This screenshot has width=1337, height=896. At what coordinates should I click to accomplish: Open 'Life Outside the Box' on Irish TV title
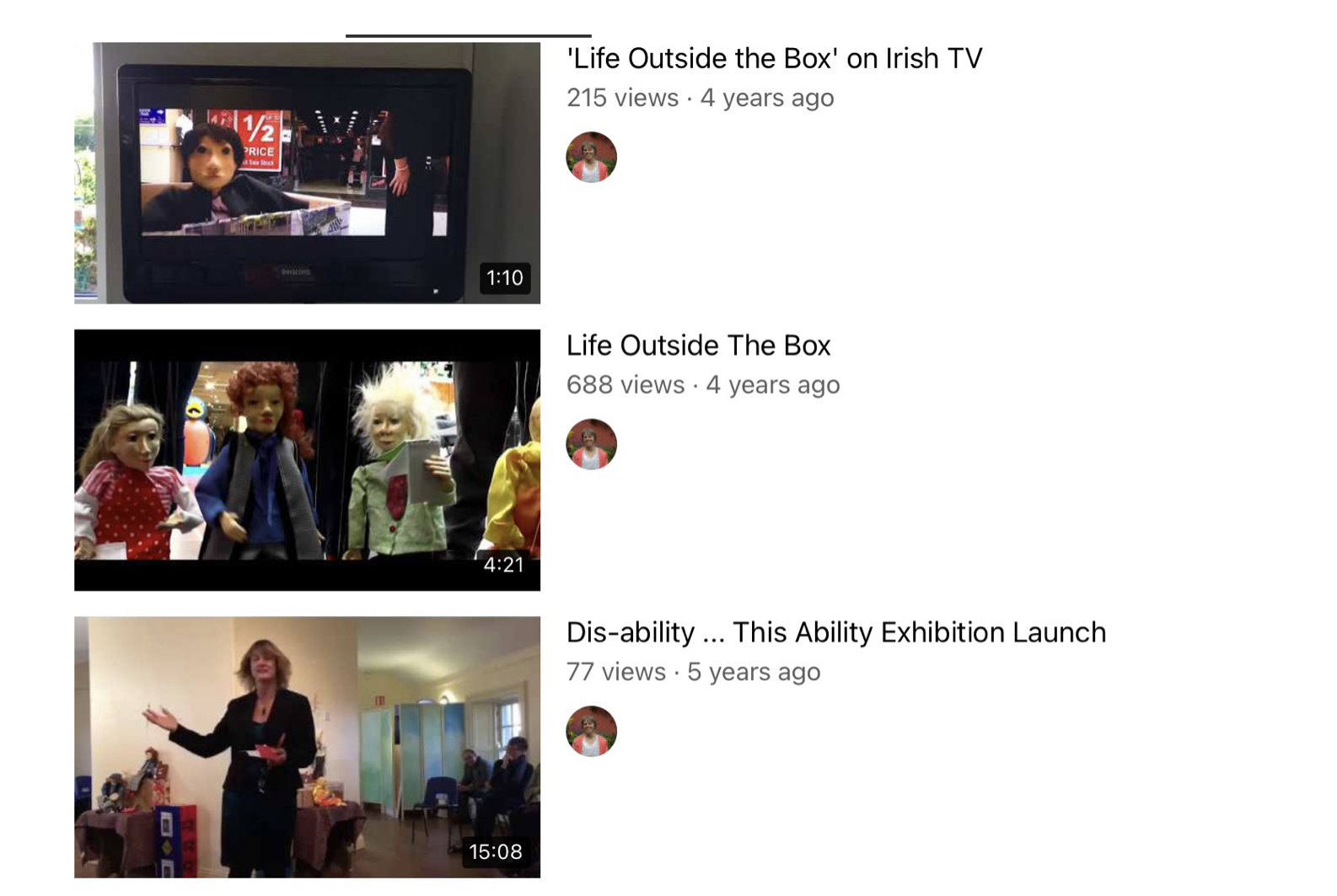pyautogui.click(x=774, y=58)
